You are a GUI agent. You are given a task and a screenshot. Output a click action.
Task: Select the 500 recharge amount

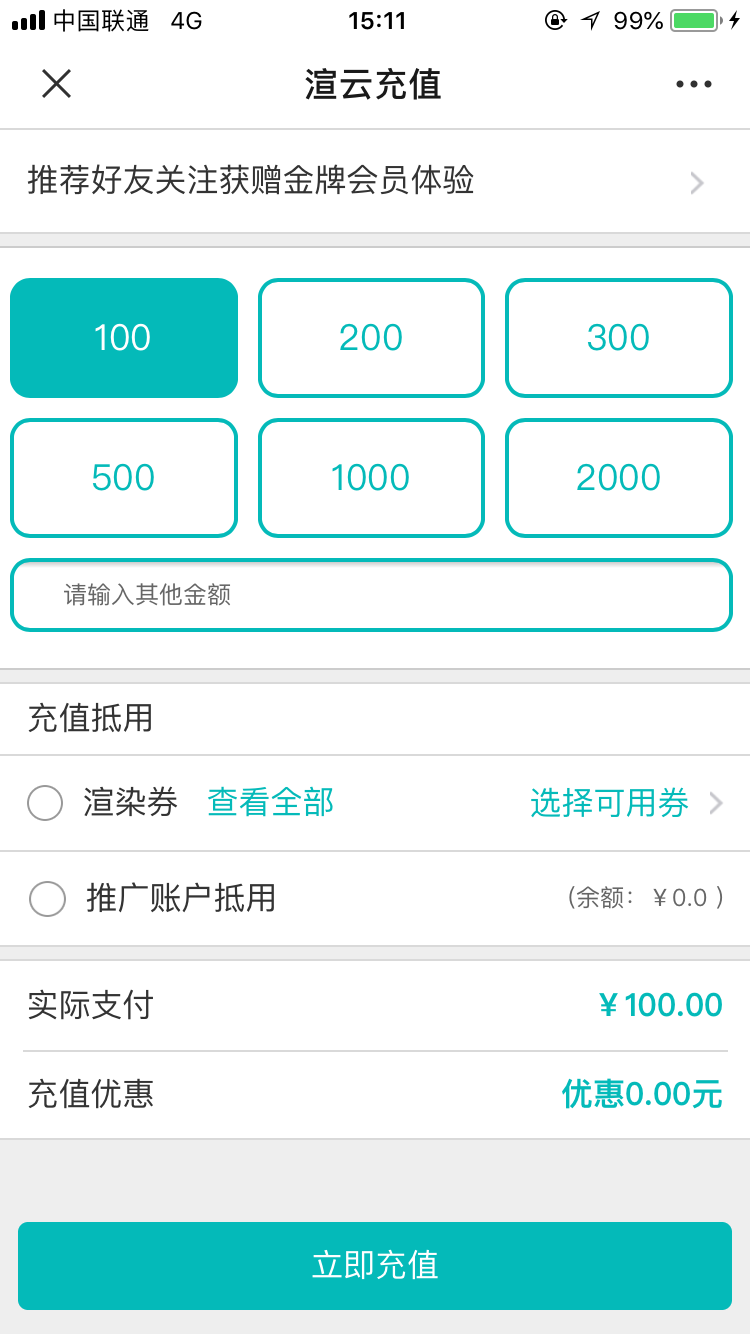point(124,478)
